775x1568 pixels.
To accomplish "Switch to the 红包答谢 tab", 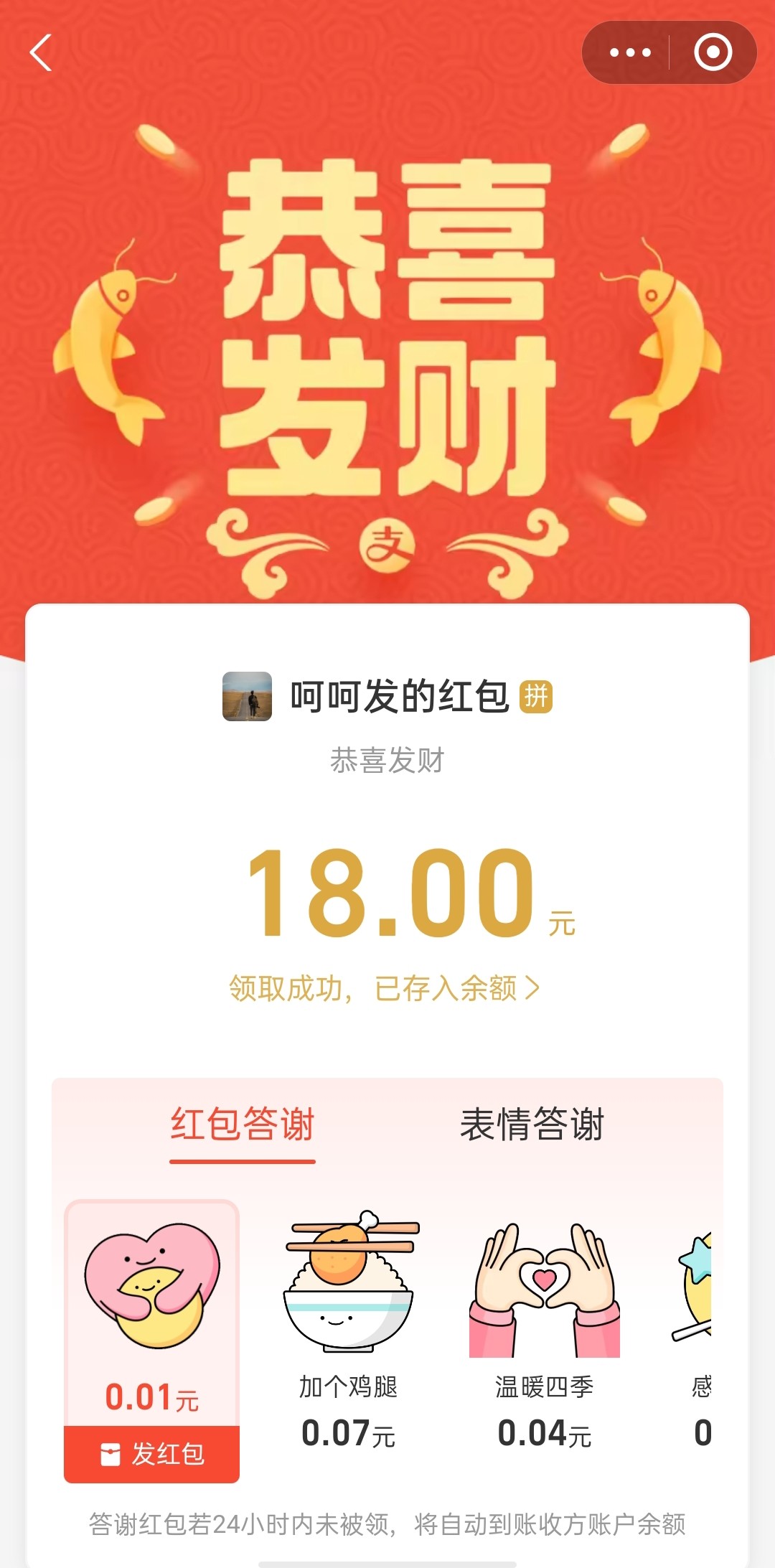I will coord(243,1125).
